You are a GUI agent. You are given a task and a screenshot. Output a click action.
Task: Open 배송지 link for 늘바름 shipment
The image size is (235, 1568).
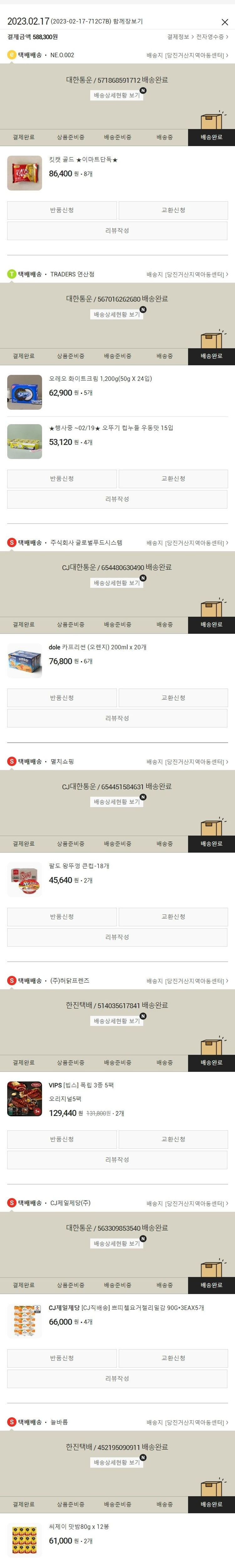point(187,1422)
